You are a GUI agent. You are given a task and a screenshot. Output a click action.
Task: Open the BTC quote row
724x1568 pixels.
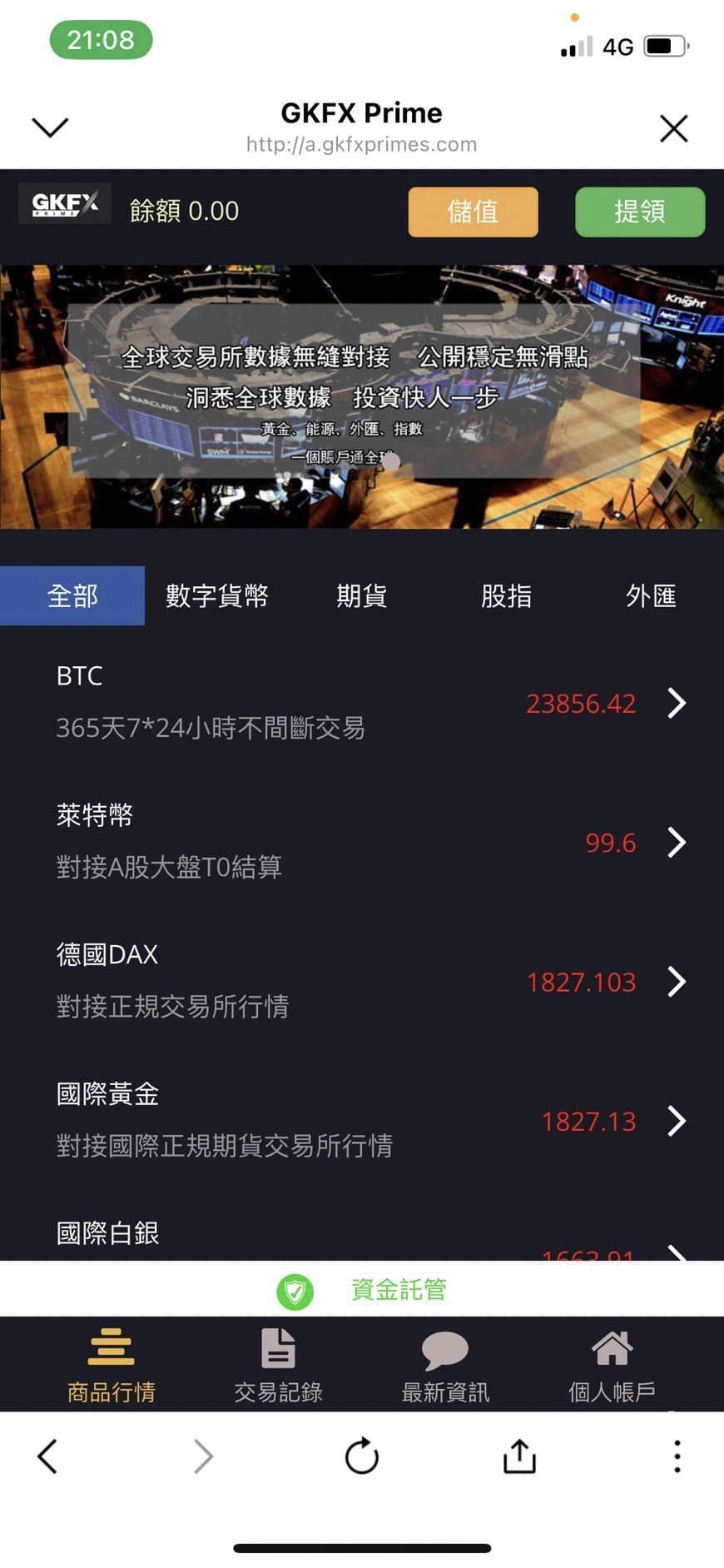362,703
